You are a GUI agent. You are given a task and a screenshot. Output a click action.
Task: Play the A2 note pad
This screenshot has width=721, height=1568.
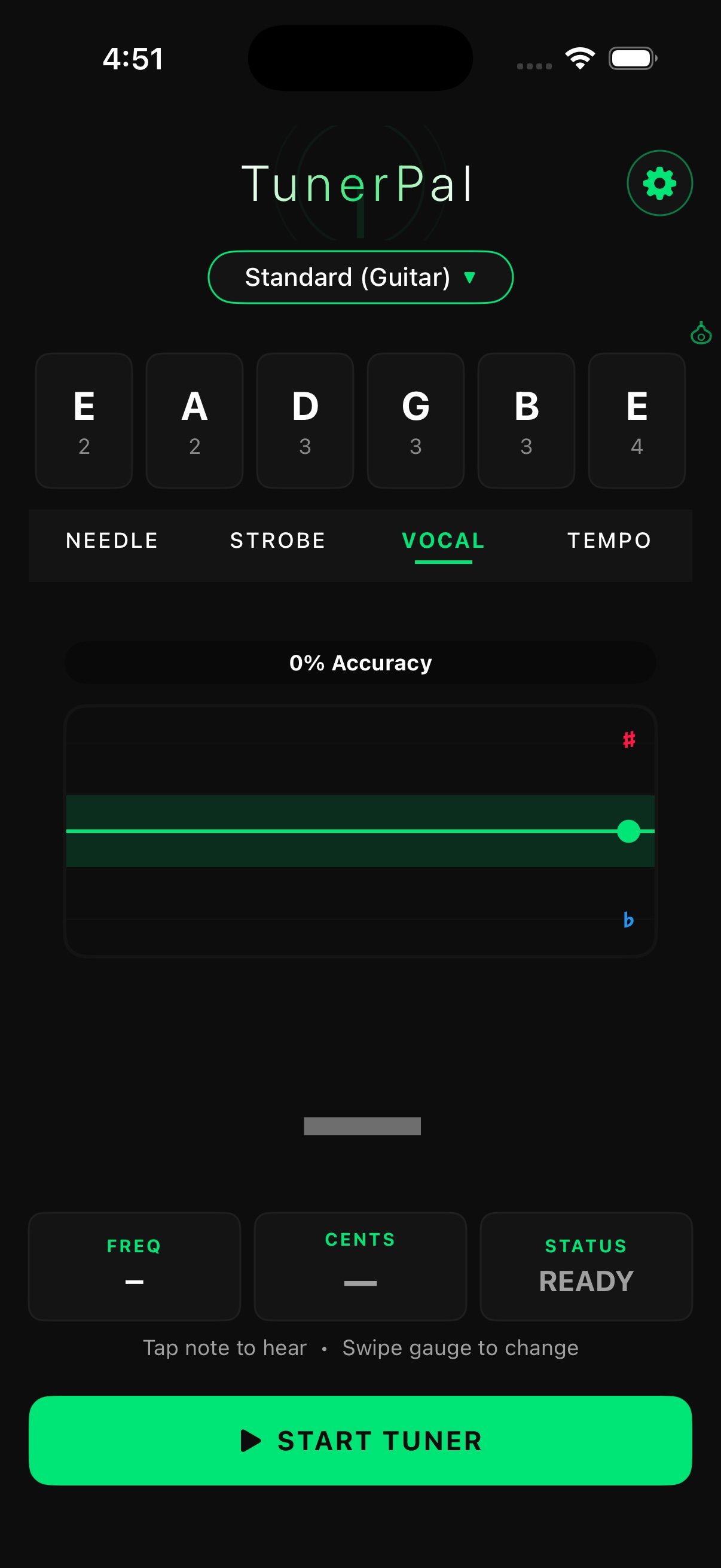tap(195, 420)
